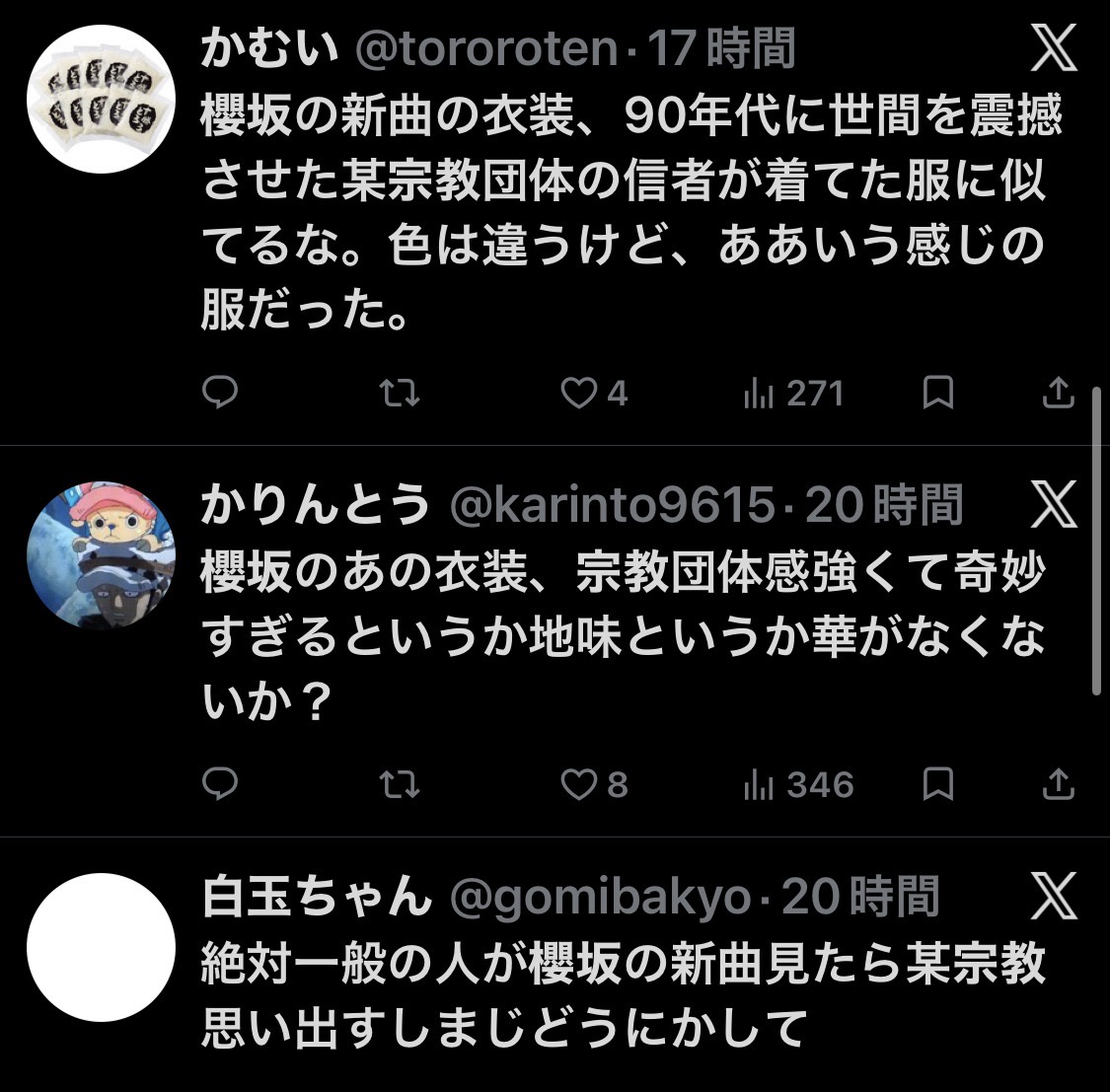
Task: Bookmark かりんとう's post
Action: [937, 784]
